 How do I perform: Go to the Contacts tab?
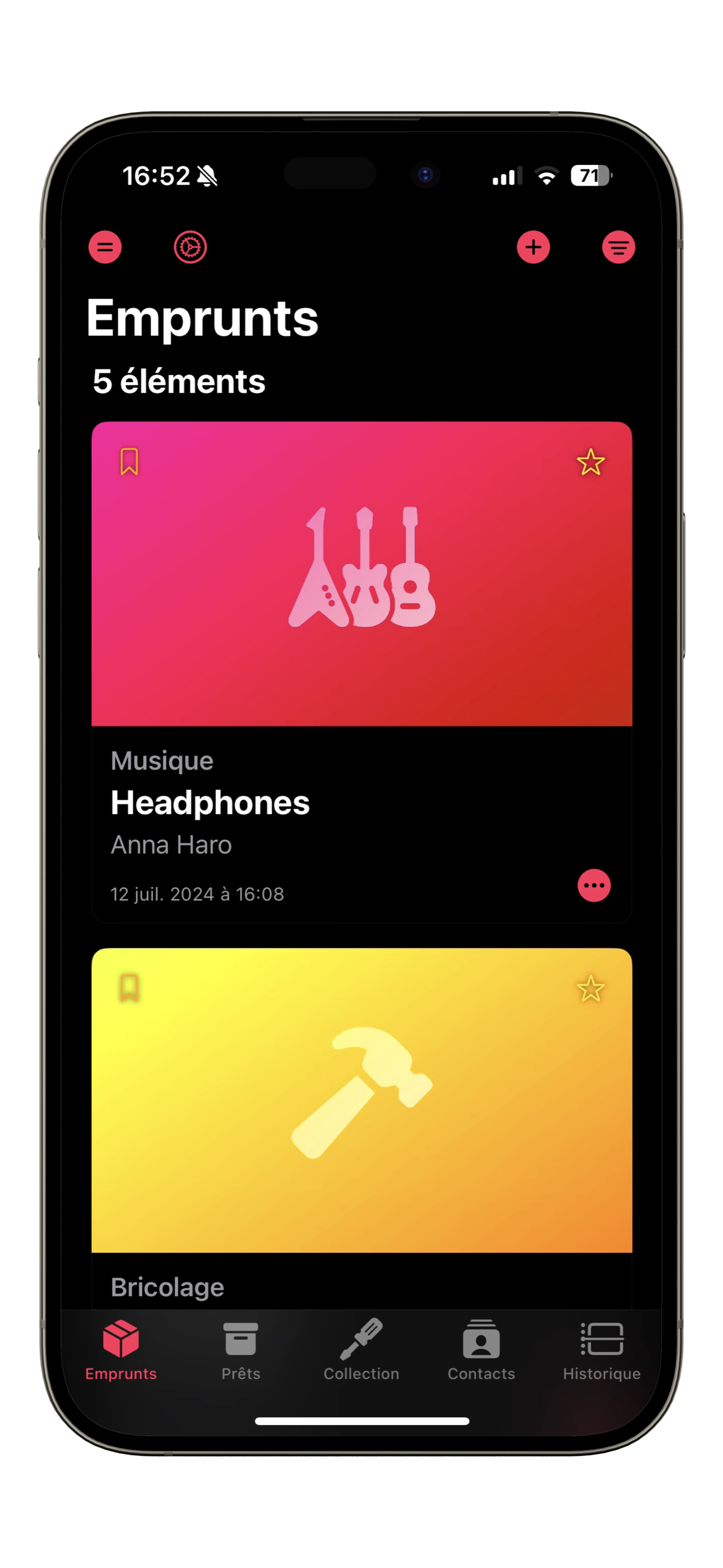(x=481, y=1350)
